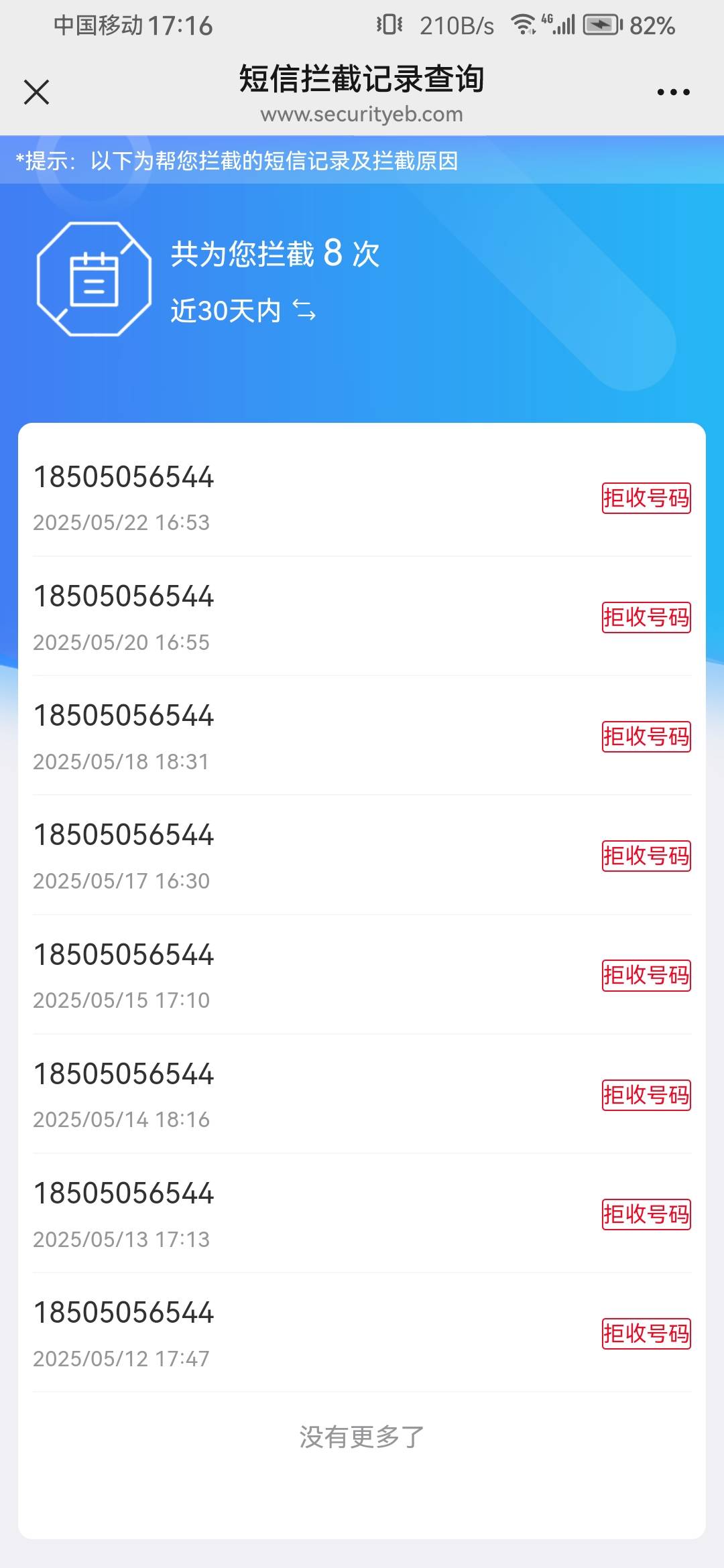724x1568 pixels.
Task: Open the record dated 2025/05/15 17:10
Action: coord(362,974)
